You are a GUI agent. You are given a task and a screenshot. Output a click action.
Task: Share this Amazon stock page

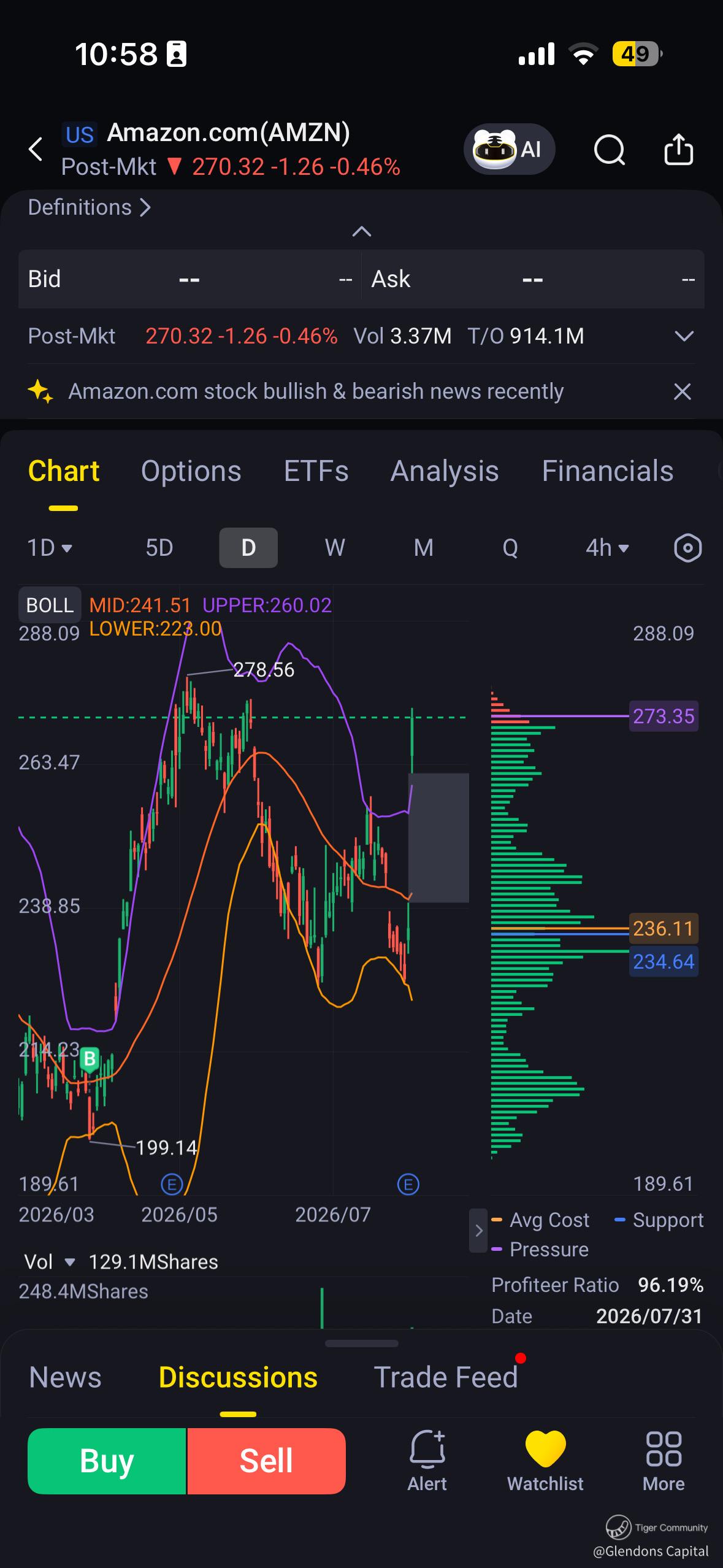[679, 149]
